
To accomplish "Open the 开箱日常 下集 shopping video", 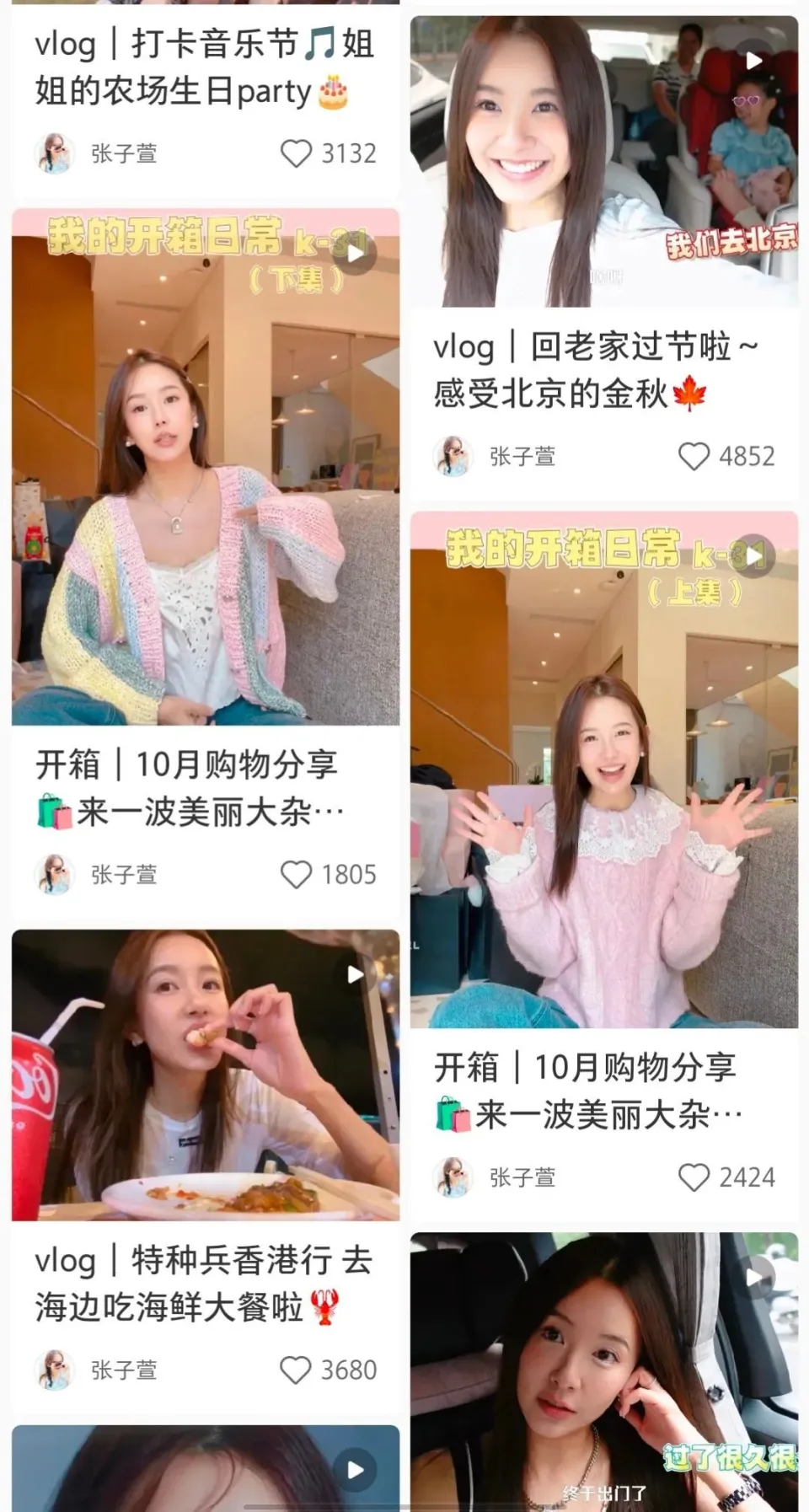I will (x=206, y=467).
